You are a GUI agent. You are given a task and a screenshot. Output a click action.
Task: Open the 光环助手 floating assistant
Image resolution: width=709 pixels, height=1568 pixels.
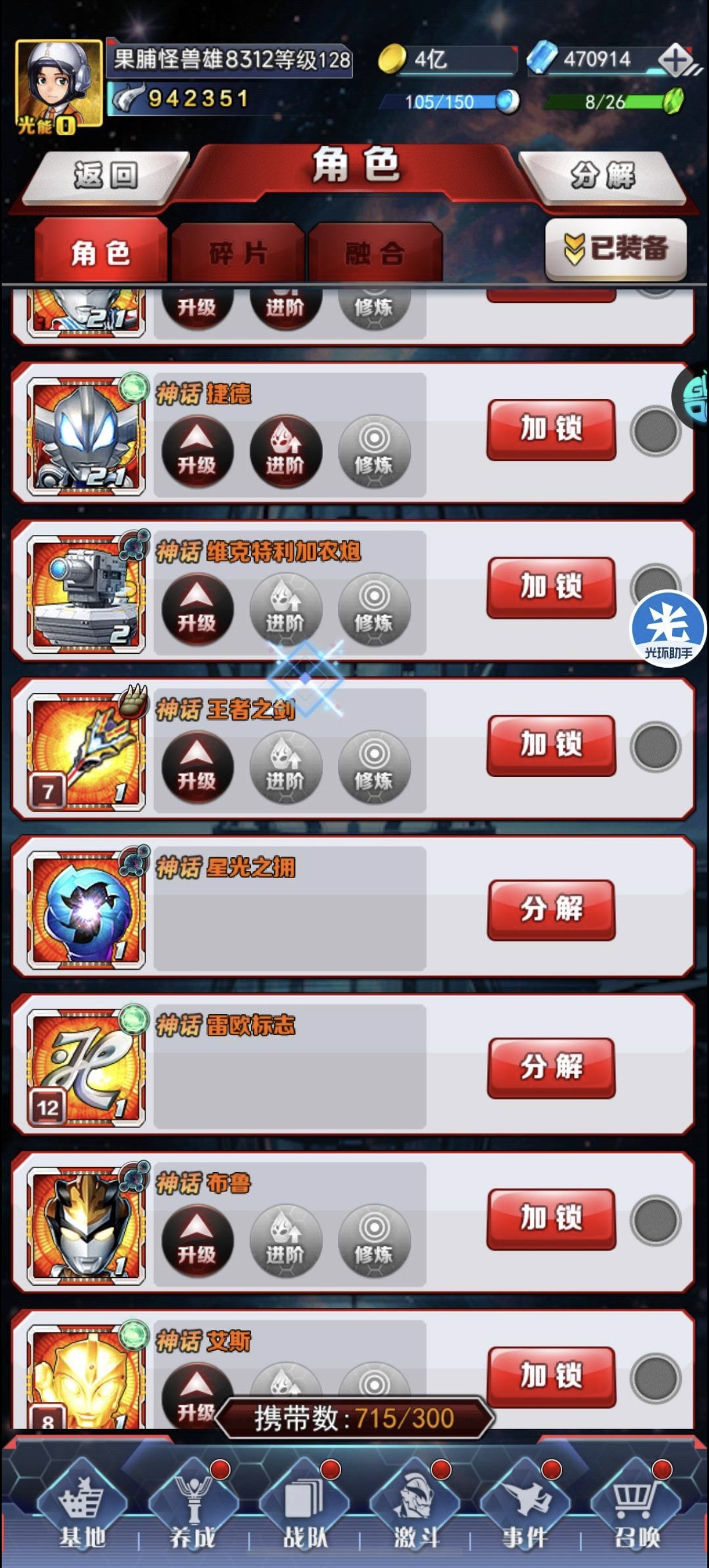(x=667, y=628)
